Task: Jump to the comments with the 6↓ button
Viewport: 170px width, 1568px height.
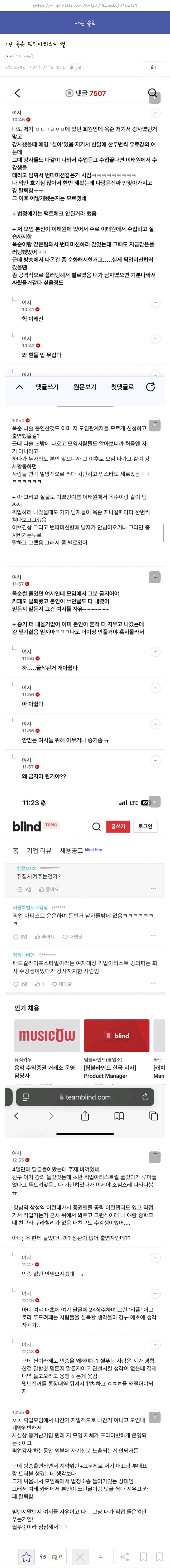Action: (153, 68)
